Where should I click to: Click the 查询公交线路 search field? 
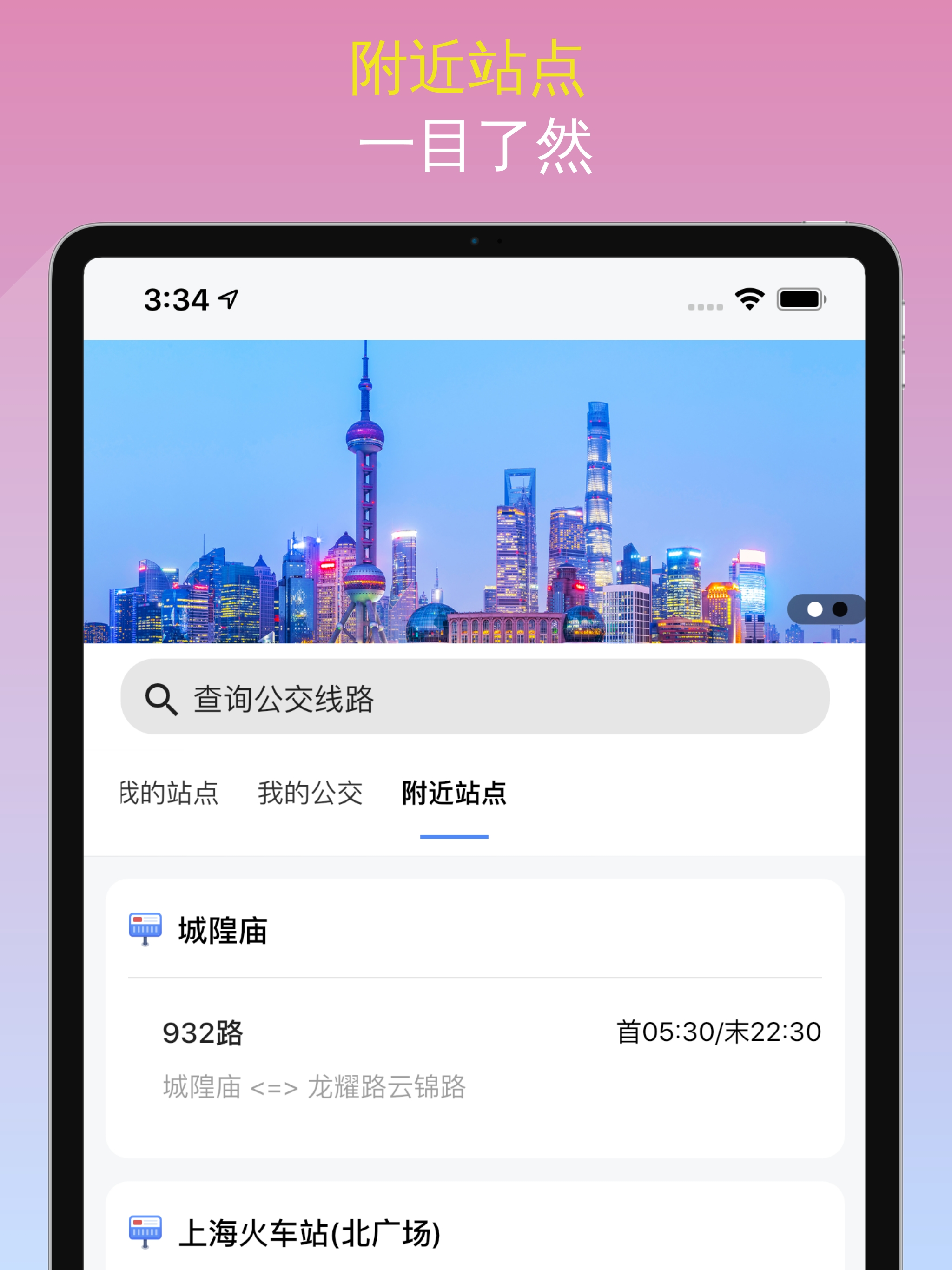coord(476,699)
